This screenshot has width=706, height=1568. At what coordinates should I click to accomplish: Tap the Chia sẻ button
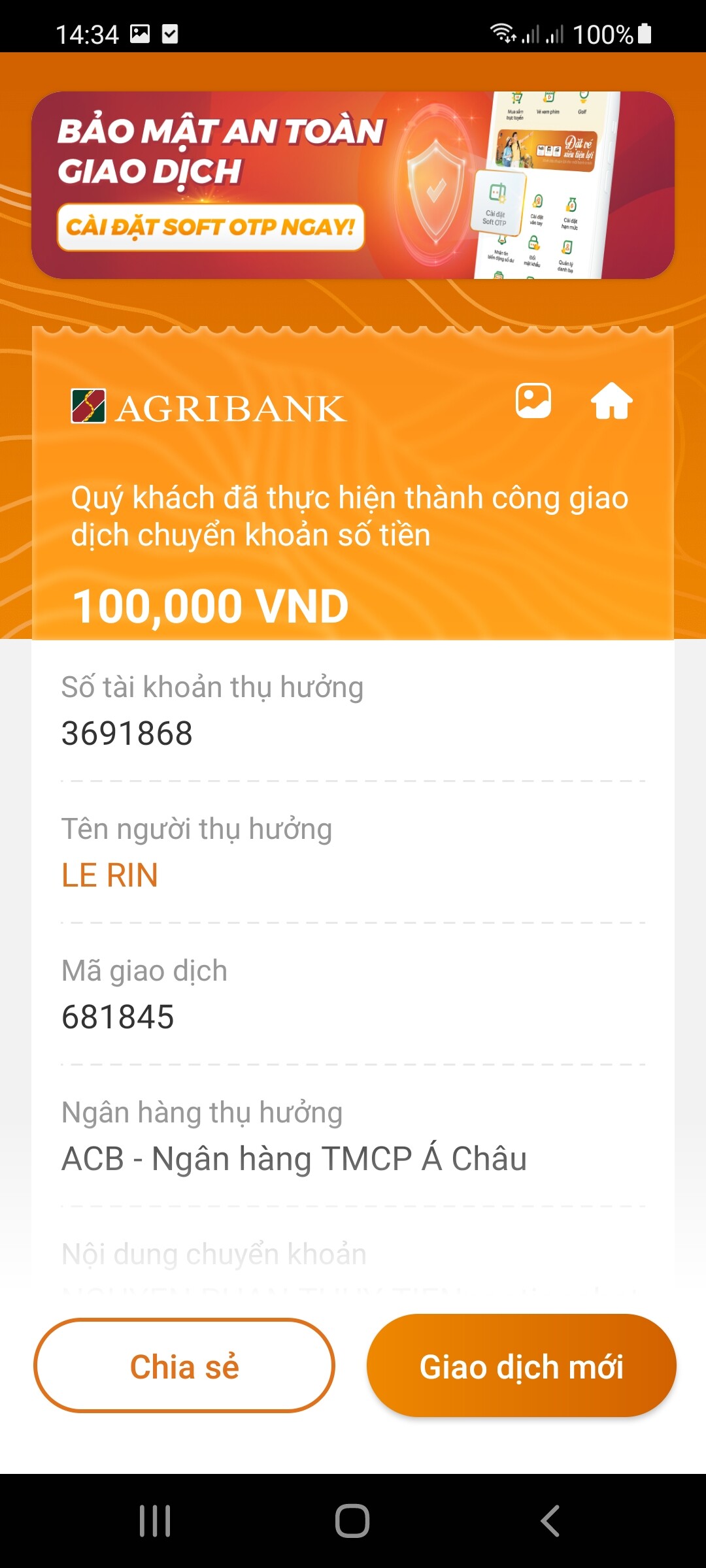pyautogui.click(x=184, y=1366)
